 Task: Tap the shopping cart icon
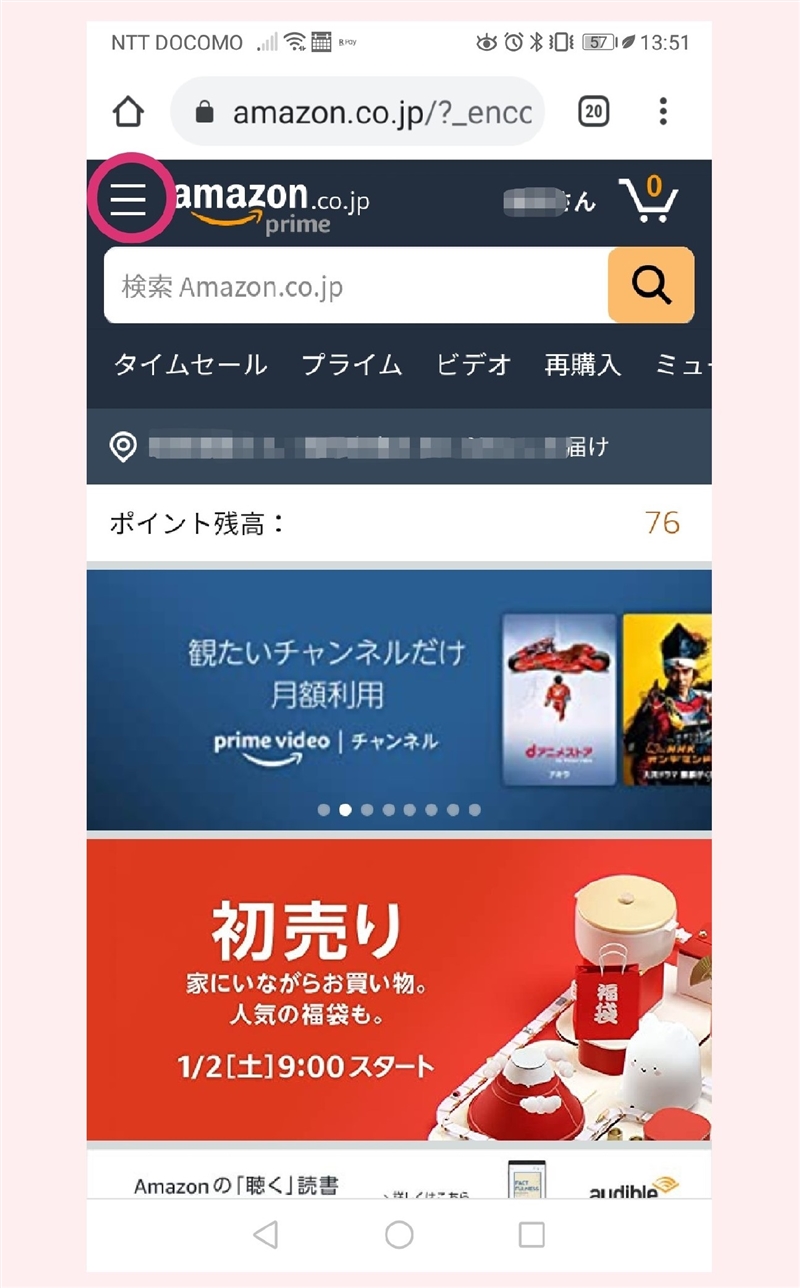(648, 201)
